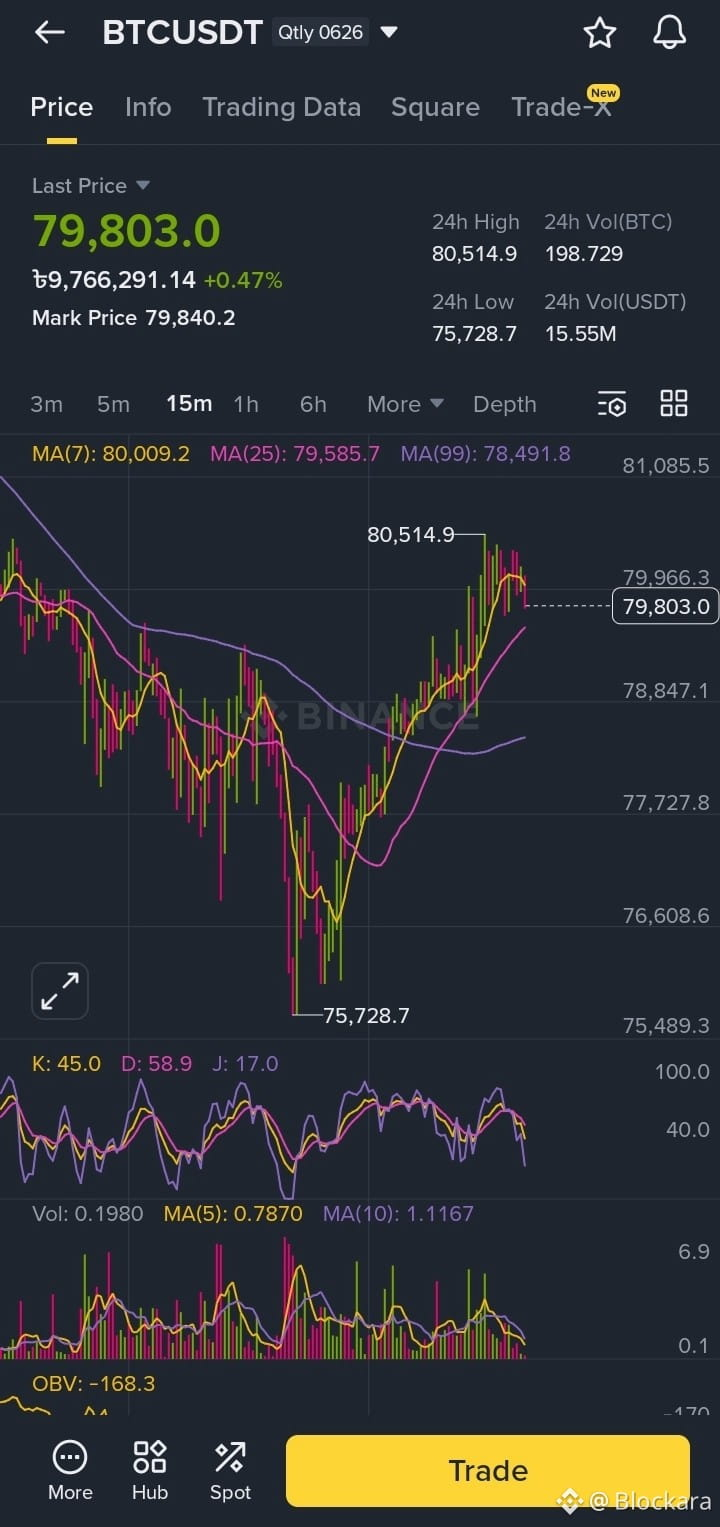Open the Trade-X tab
This screenshot has width=720, height=1527.
click(561, 107)
